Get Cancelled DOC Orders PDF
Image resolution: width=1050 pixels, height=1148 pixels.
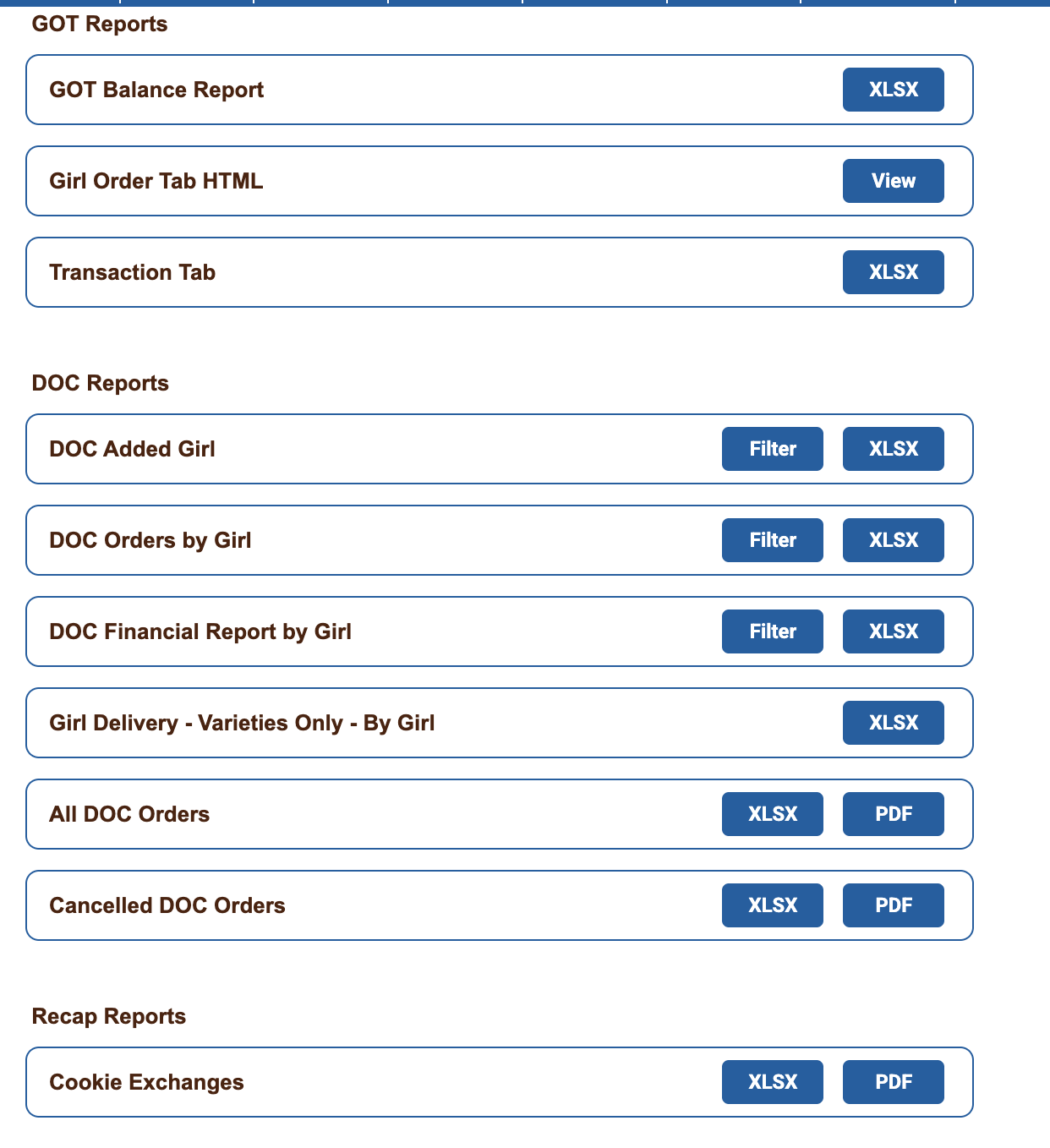[x=893, y=905]
